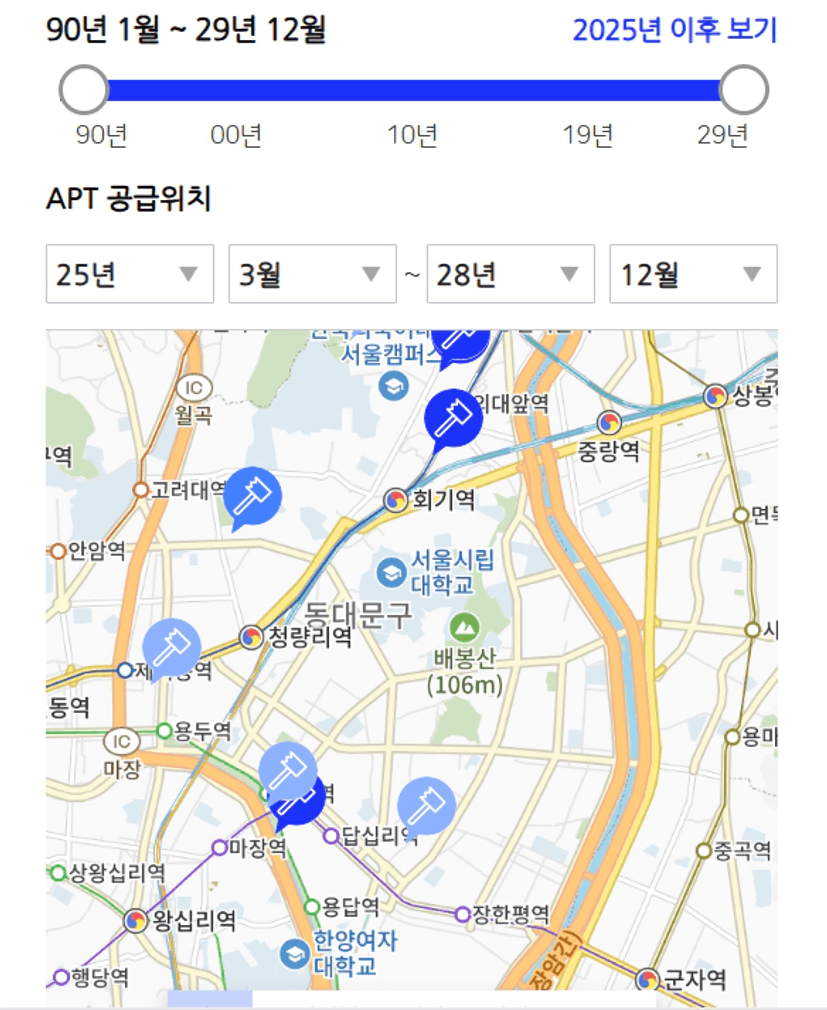Tap the right range slider handle
This screenshot has height=1010, width=827.
tap(743, 91)
